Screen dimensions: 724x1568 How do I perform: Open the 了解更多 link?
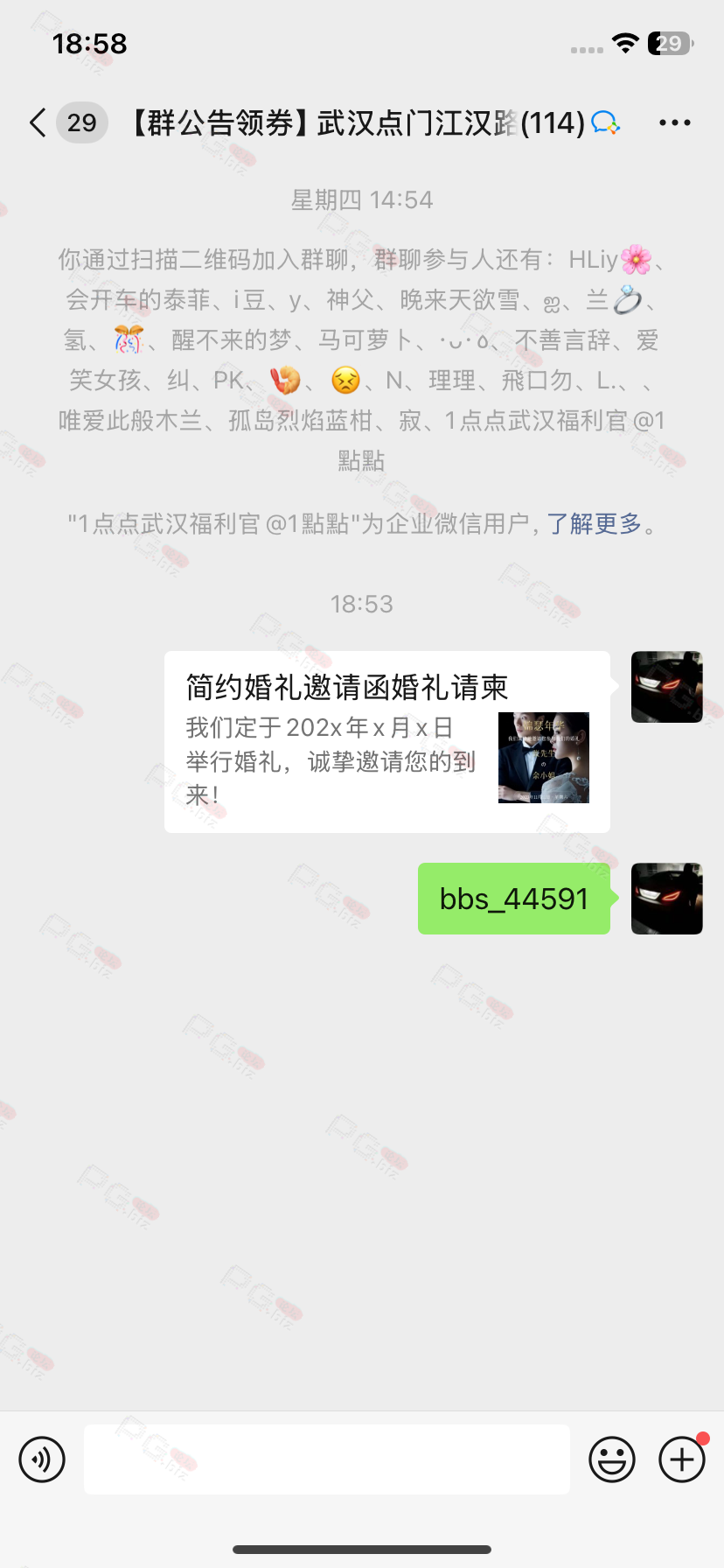[594, 524]
